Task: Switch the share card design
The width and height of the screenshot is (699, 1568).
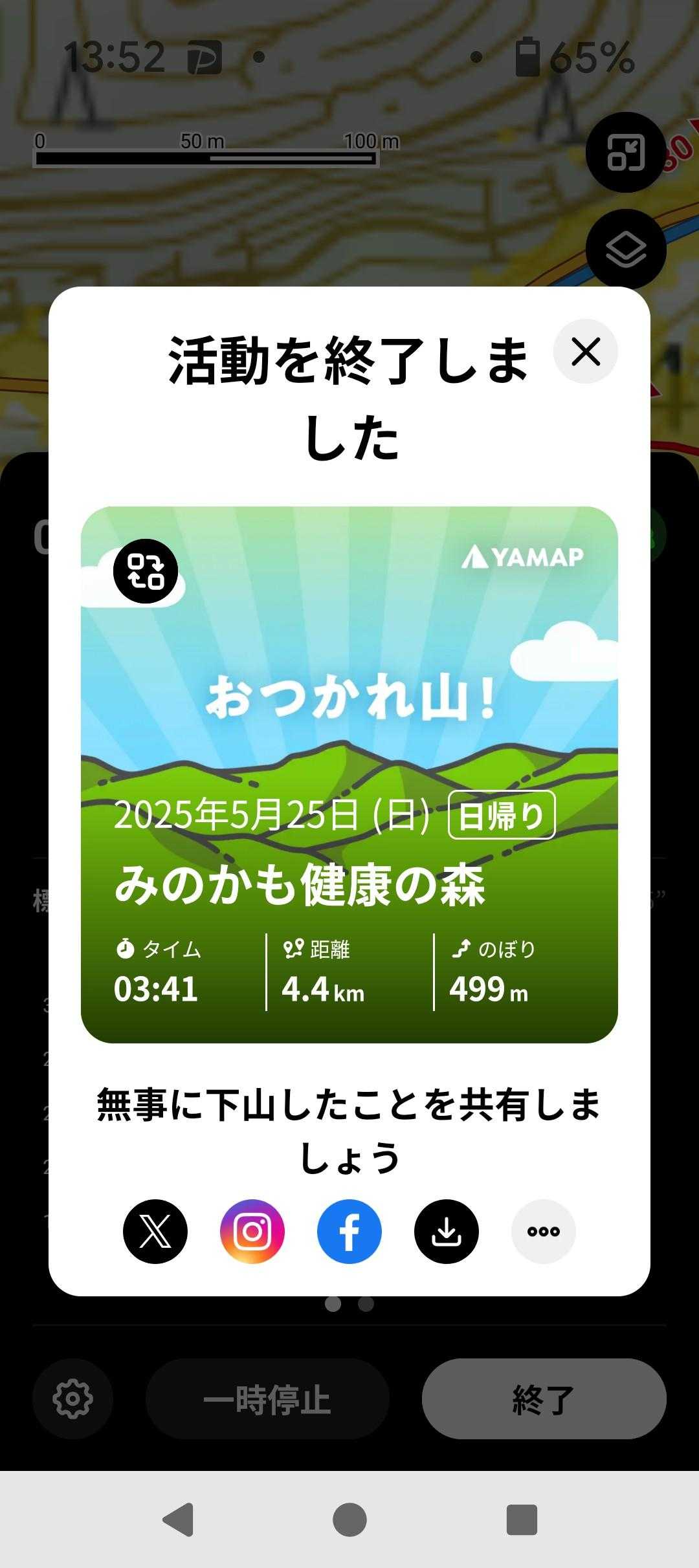Action: tap(146, 571)
